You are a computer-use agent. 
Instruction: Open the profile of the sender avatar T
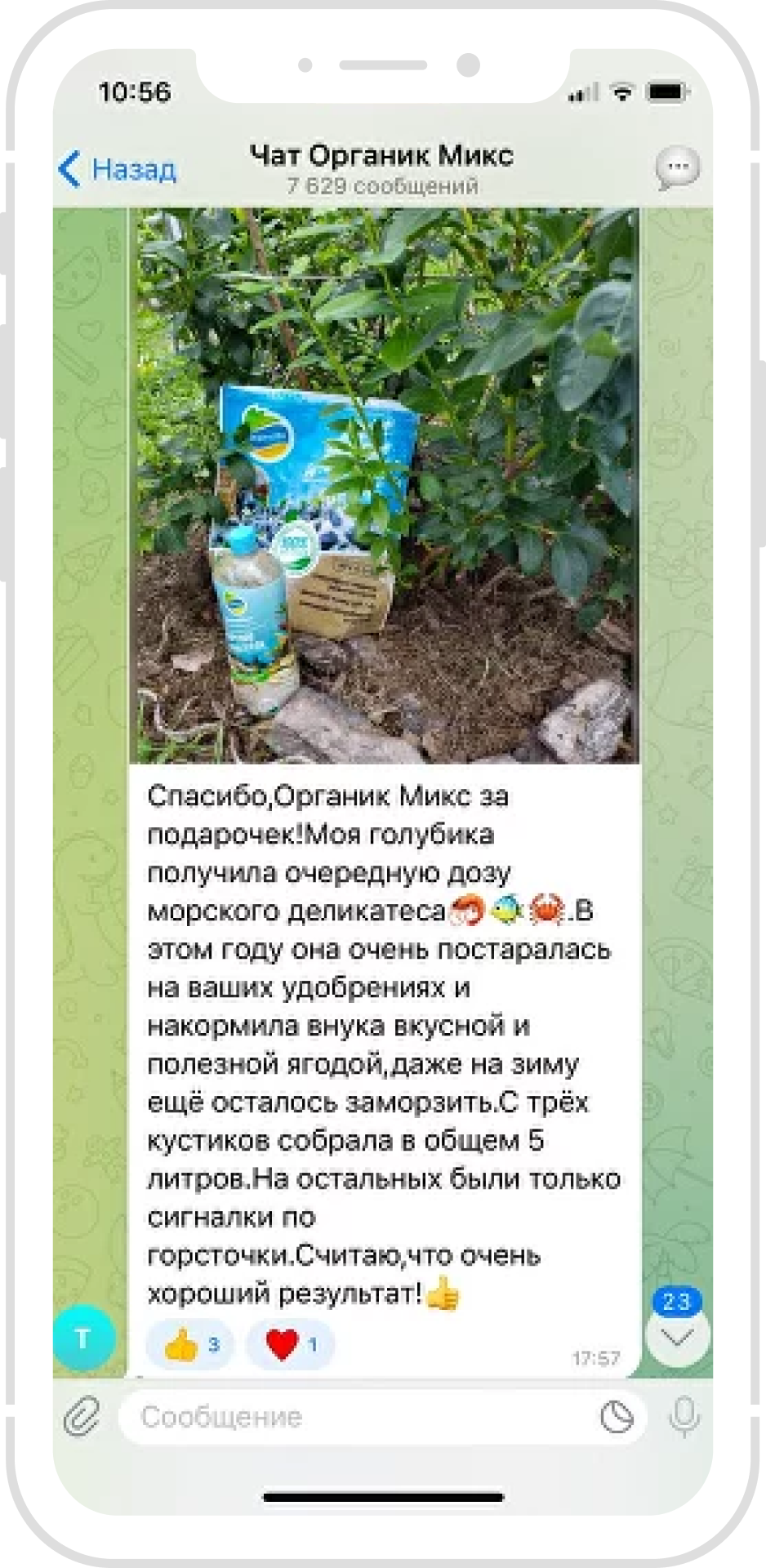coord(84,1338)
